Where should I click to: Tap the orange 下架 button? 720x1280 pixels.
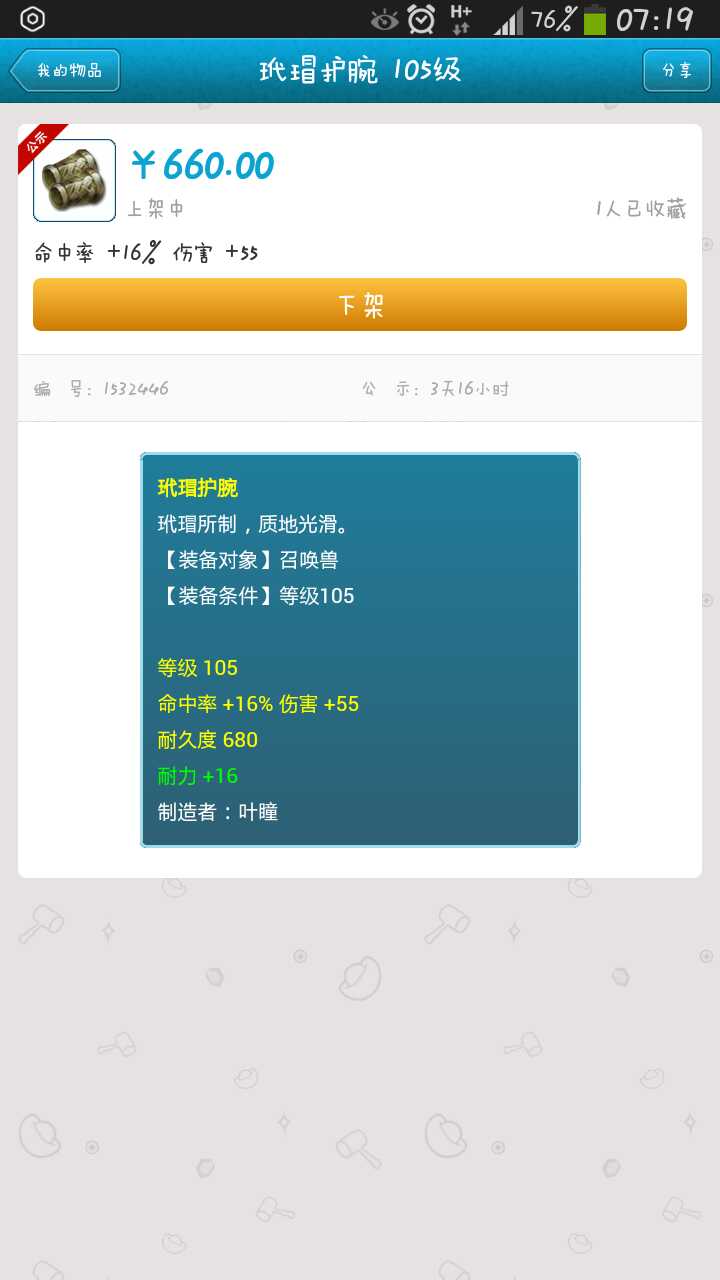click(x=360, y=305)
